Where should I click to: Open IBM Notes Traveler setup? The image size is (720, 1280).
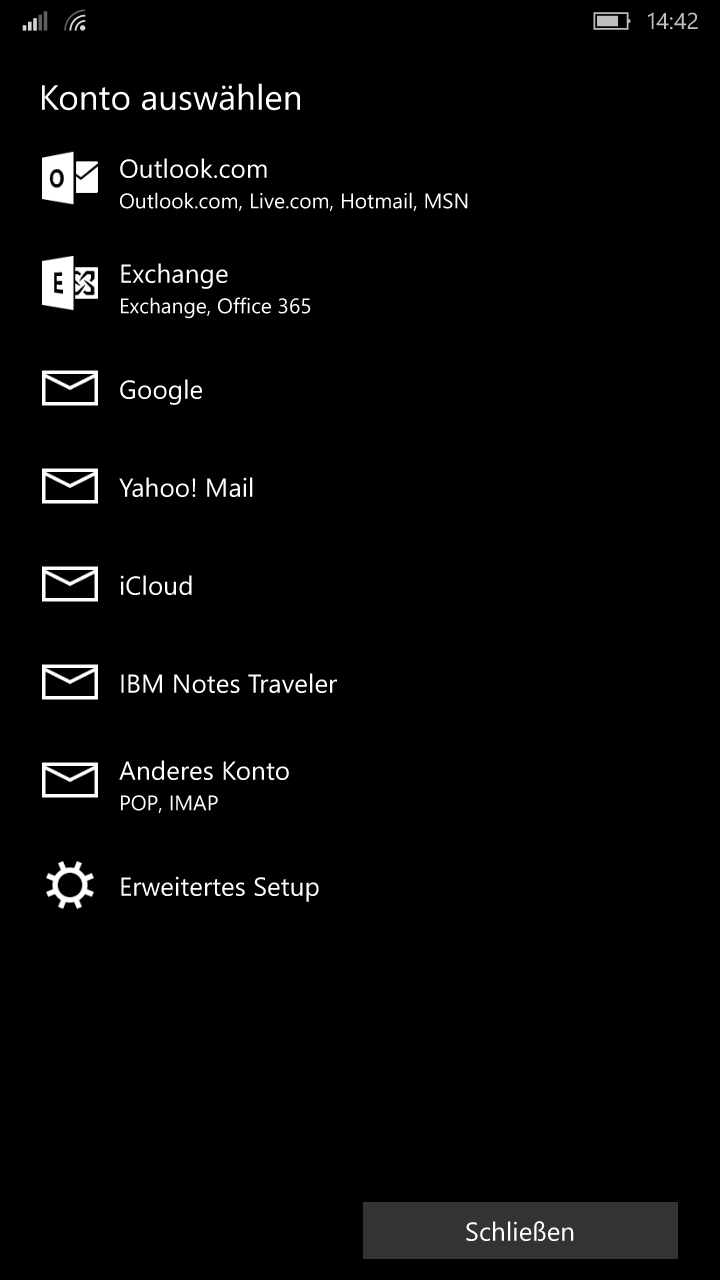tap(360, 683)
